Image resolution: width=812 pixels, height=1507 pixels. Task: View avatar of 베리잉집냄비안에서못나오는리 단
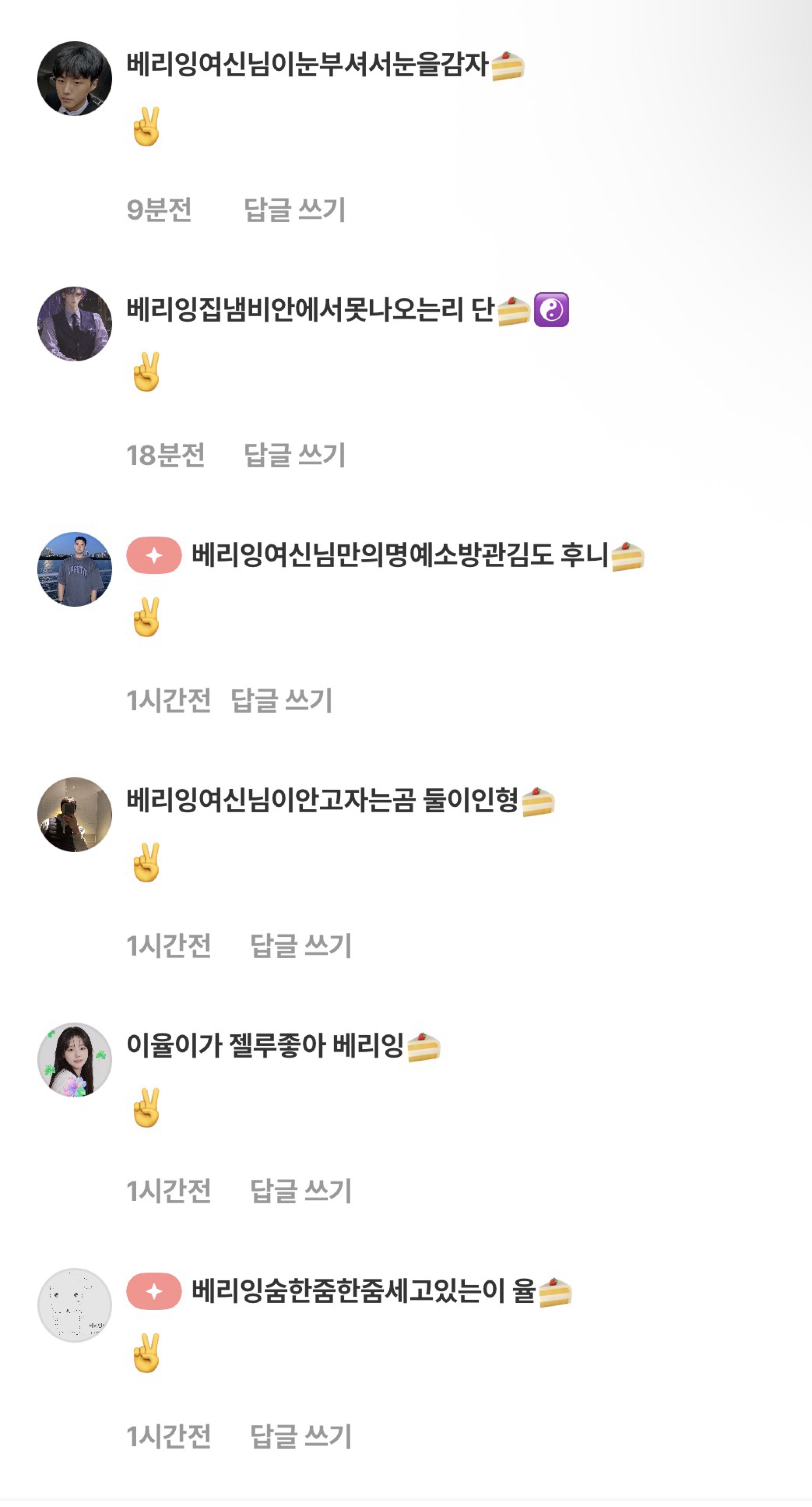(x=75, y=324)
